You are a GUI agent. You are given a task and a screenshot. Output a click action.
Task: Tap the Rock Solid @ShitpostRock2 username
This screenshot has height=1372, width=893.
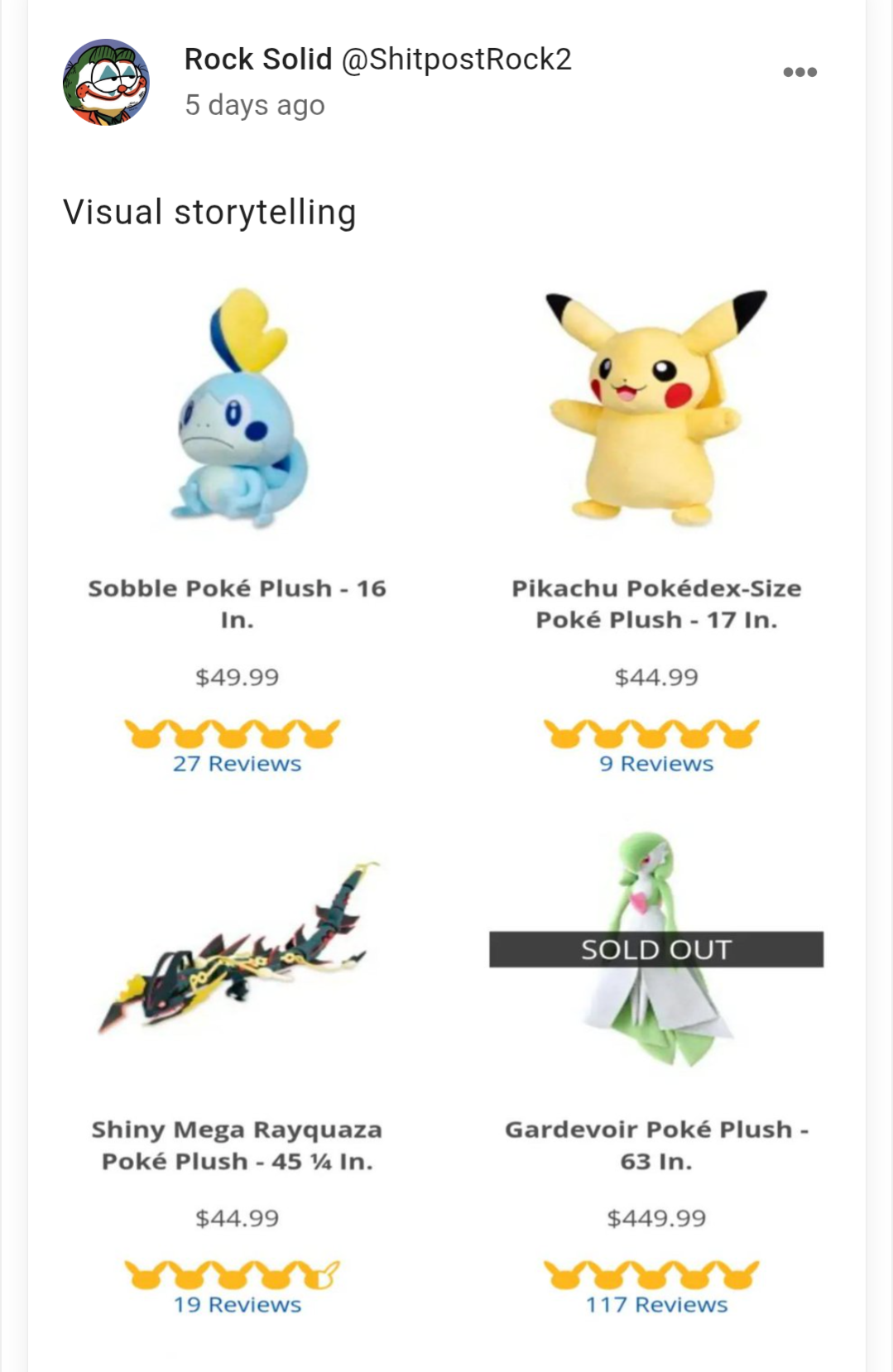coord(377,60)
